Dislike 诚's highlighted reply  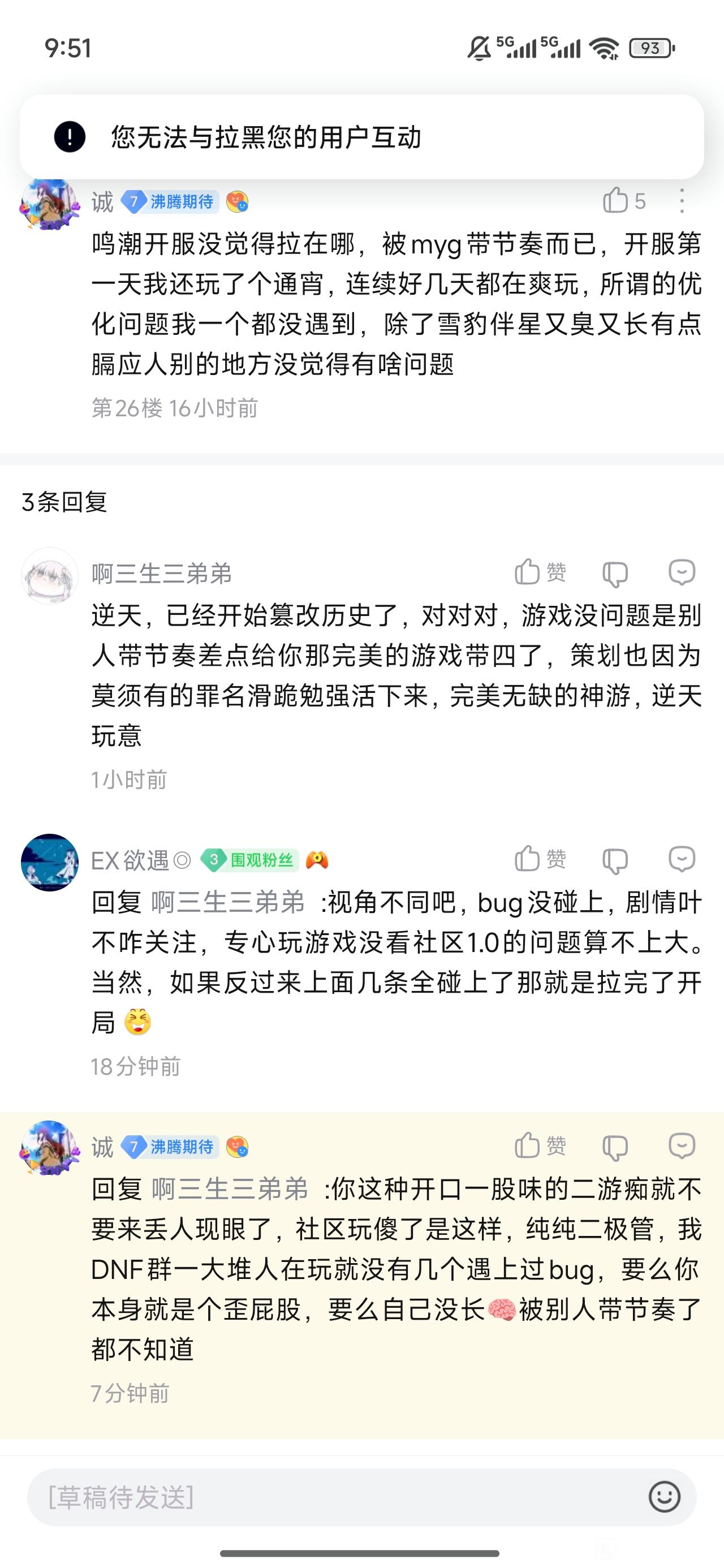pos(615,1147)
